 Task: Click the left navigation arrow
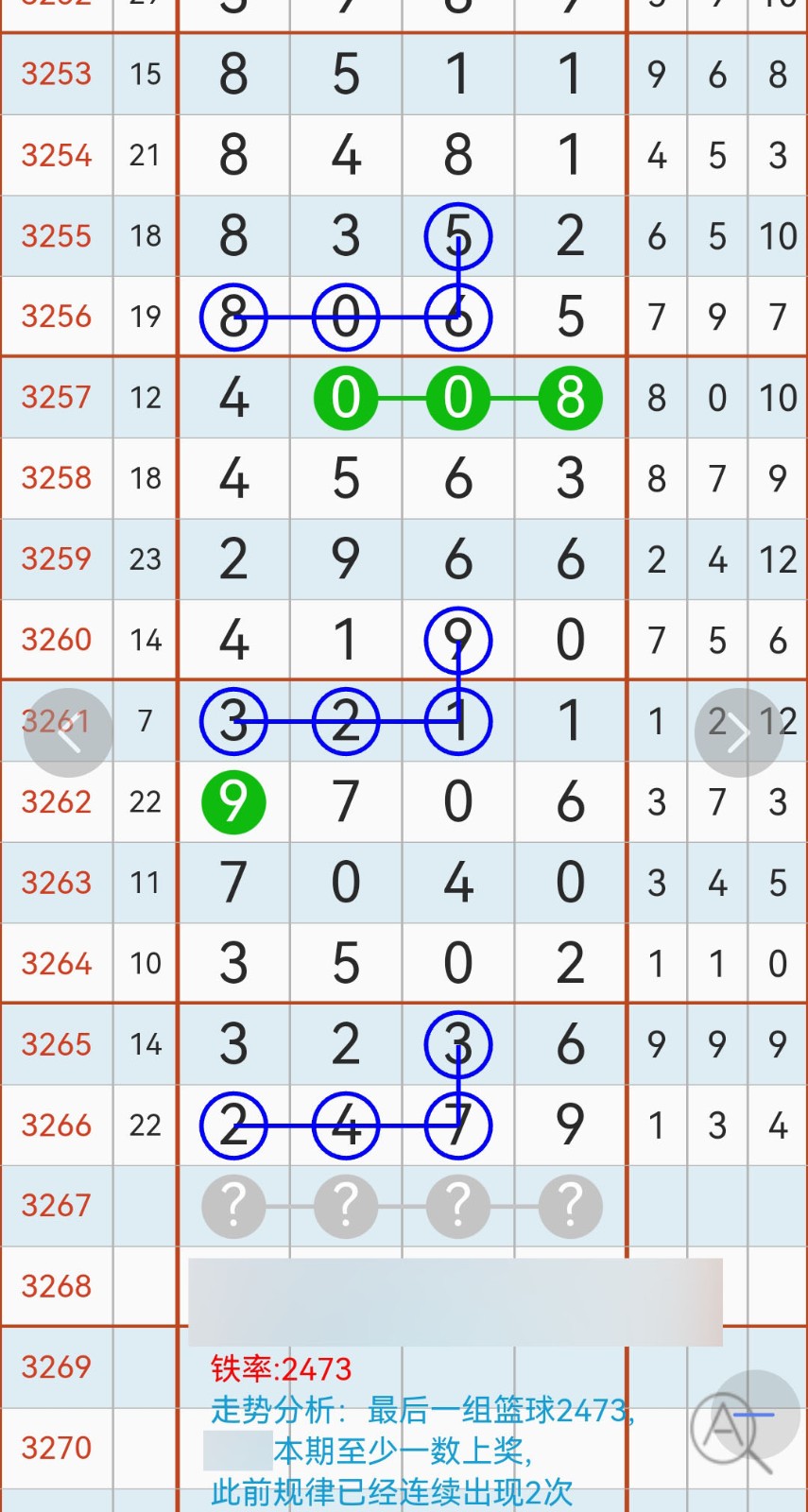67,732
